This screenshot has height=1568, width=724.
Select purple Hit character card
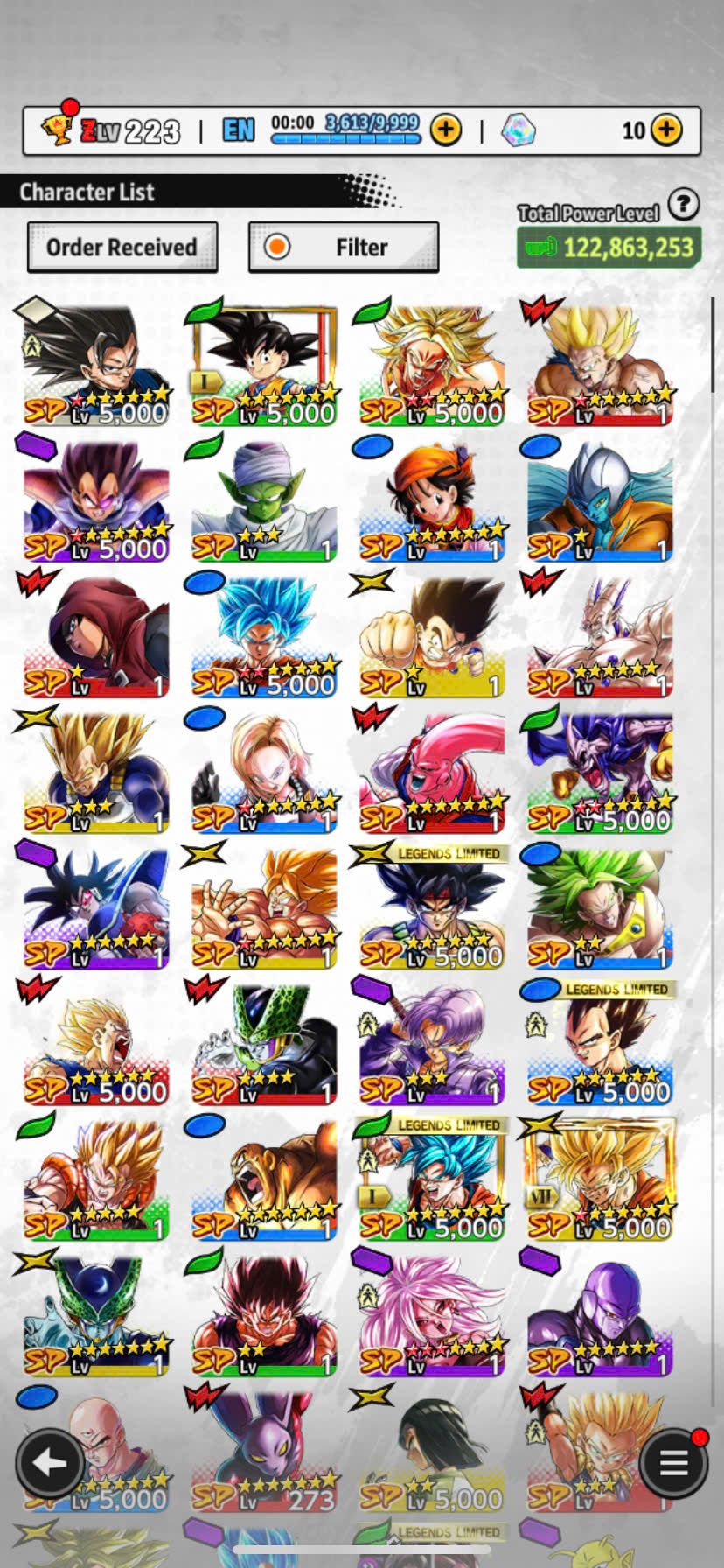tap(600, 1315)
